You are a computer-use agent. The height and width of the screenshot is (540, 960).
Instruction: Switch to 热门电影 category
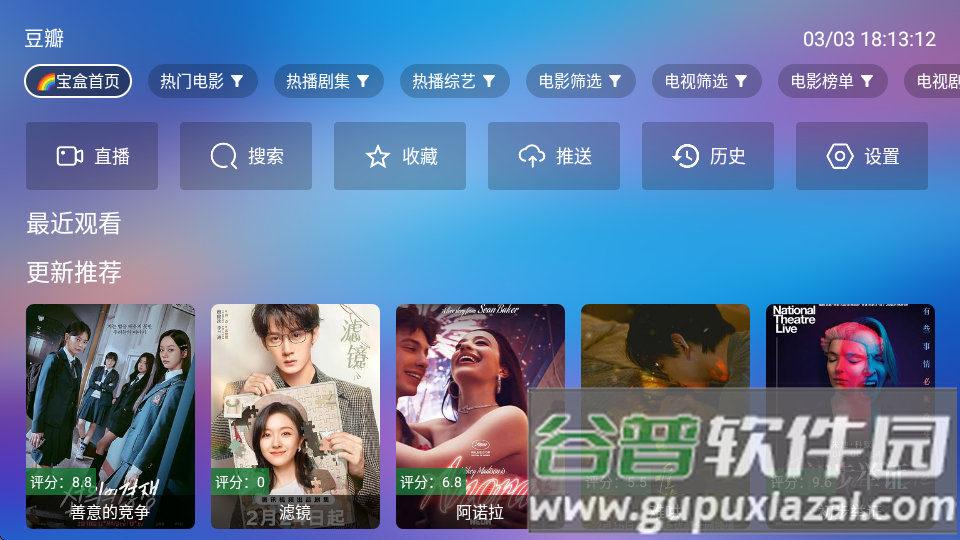[202, 81]
